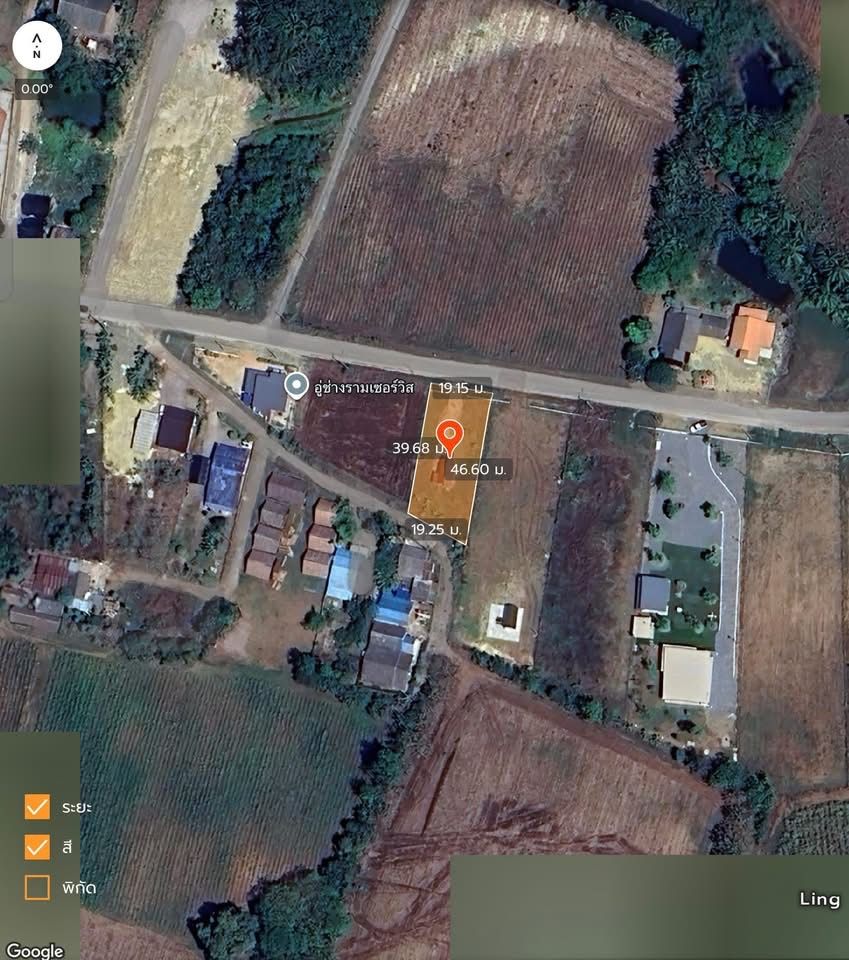
Task: Click the checkmark inside the สี checkbox
Action: click(x=36, y=846)
